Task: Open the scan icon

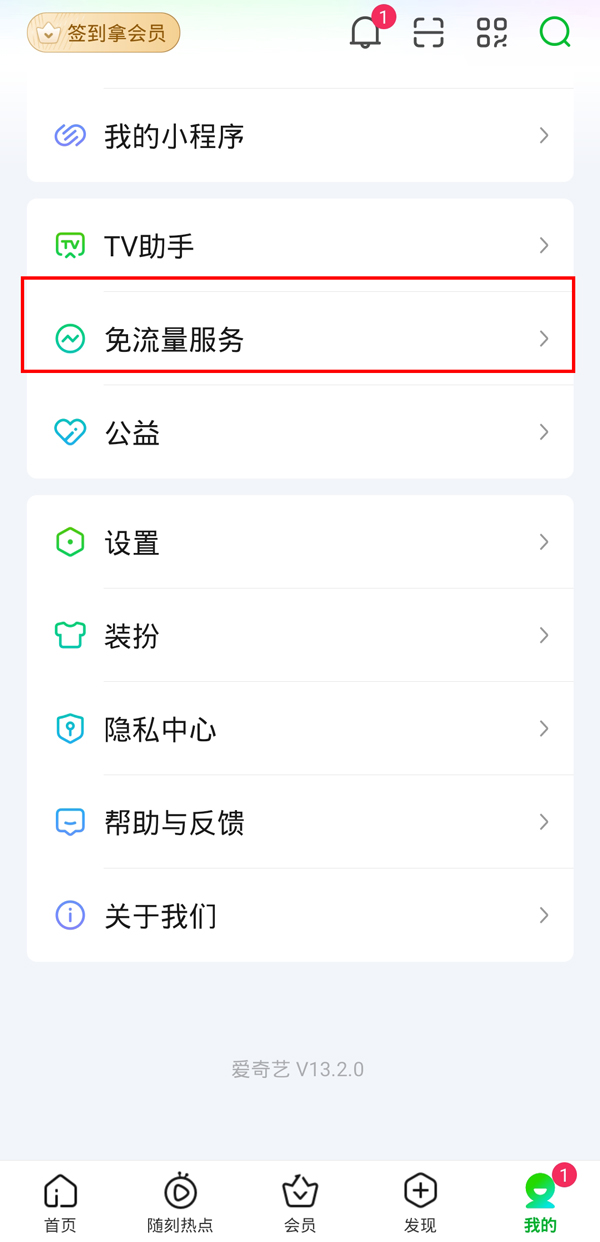Action: click(428, 33)
